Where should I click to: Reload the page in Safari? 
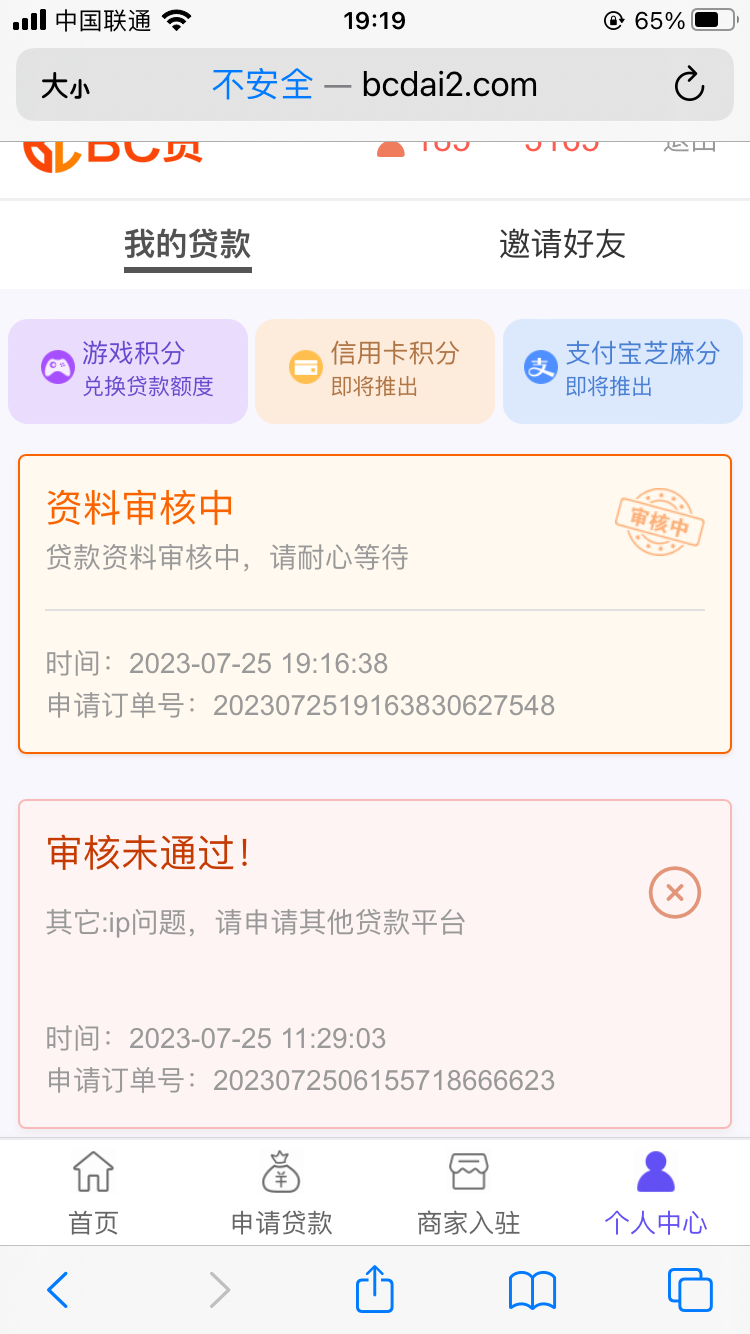click(689, 85)
